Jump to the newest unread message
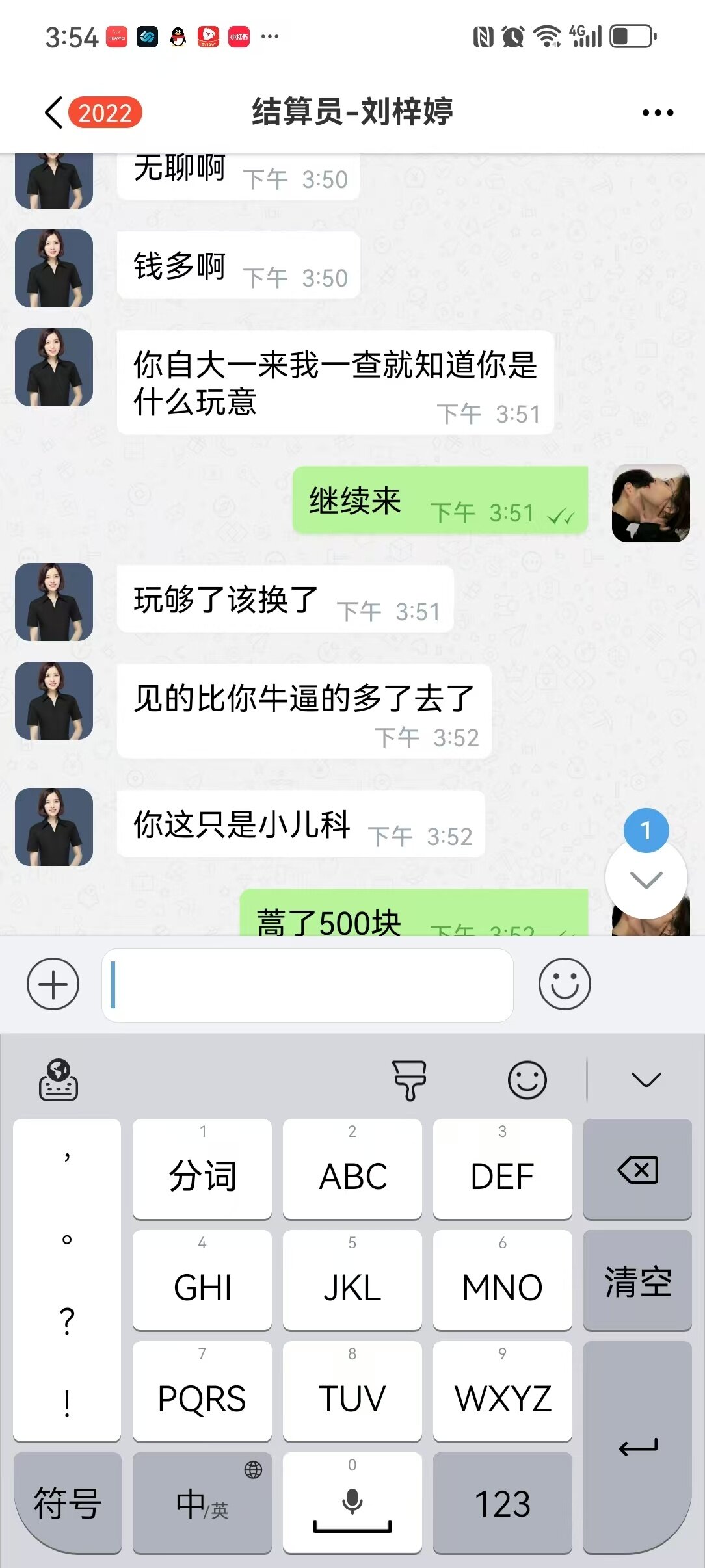 click(x=646, y=878)
